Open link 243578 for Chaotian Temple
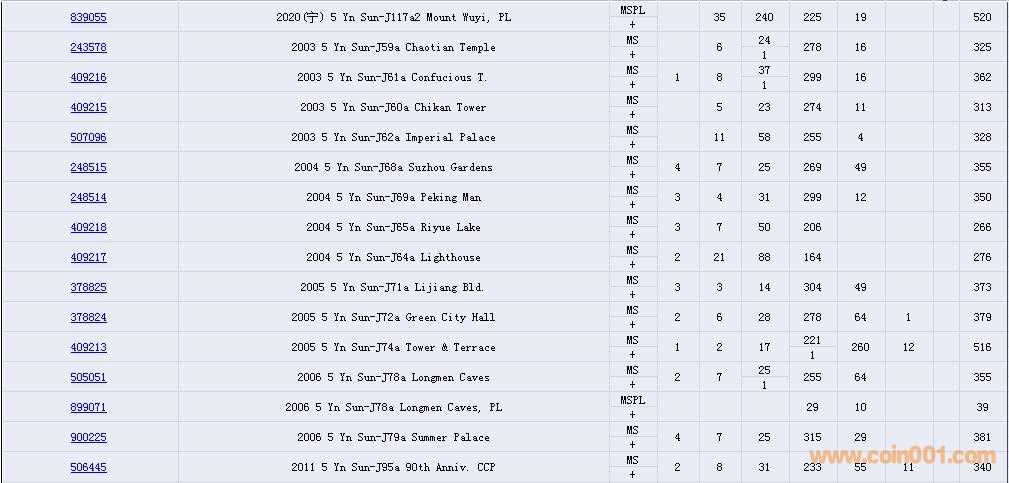 (88, 47)
